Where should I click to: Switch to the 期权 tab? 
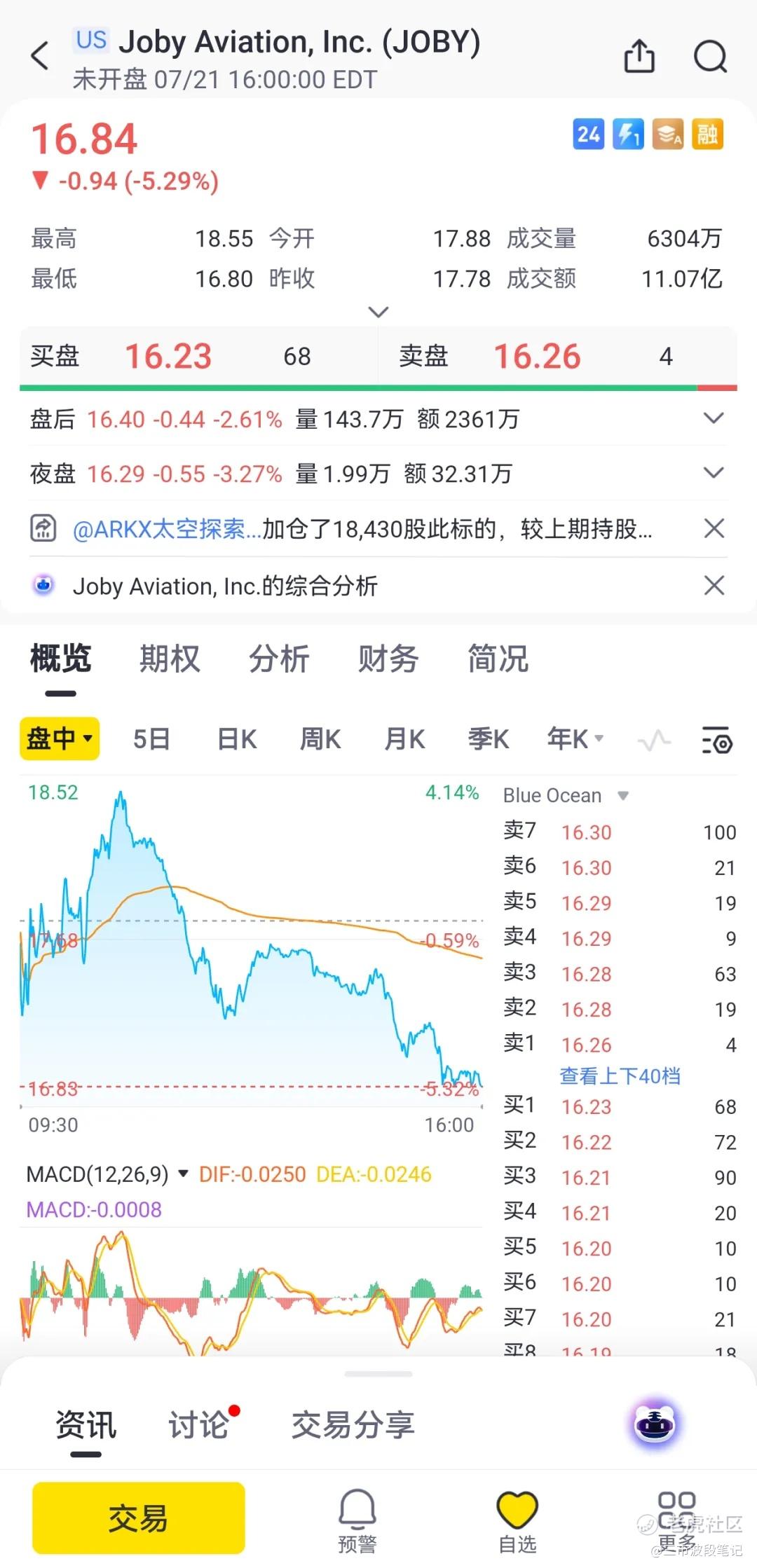[x=170, y=659]
